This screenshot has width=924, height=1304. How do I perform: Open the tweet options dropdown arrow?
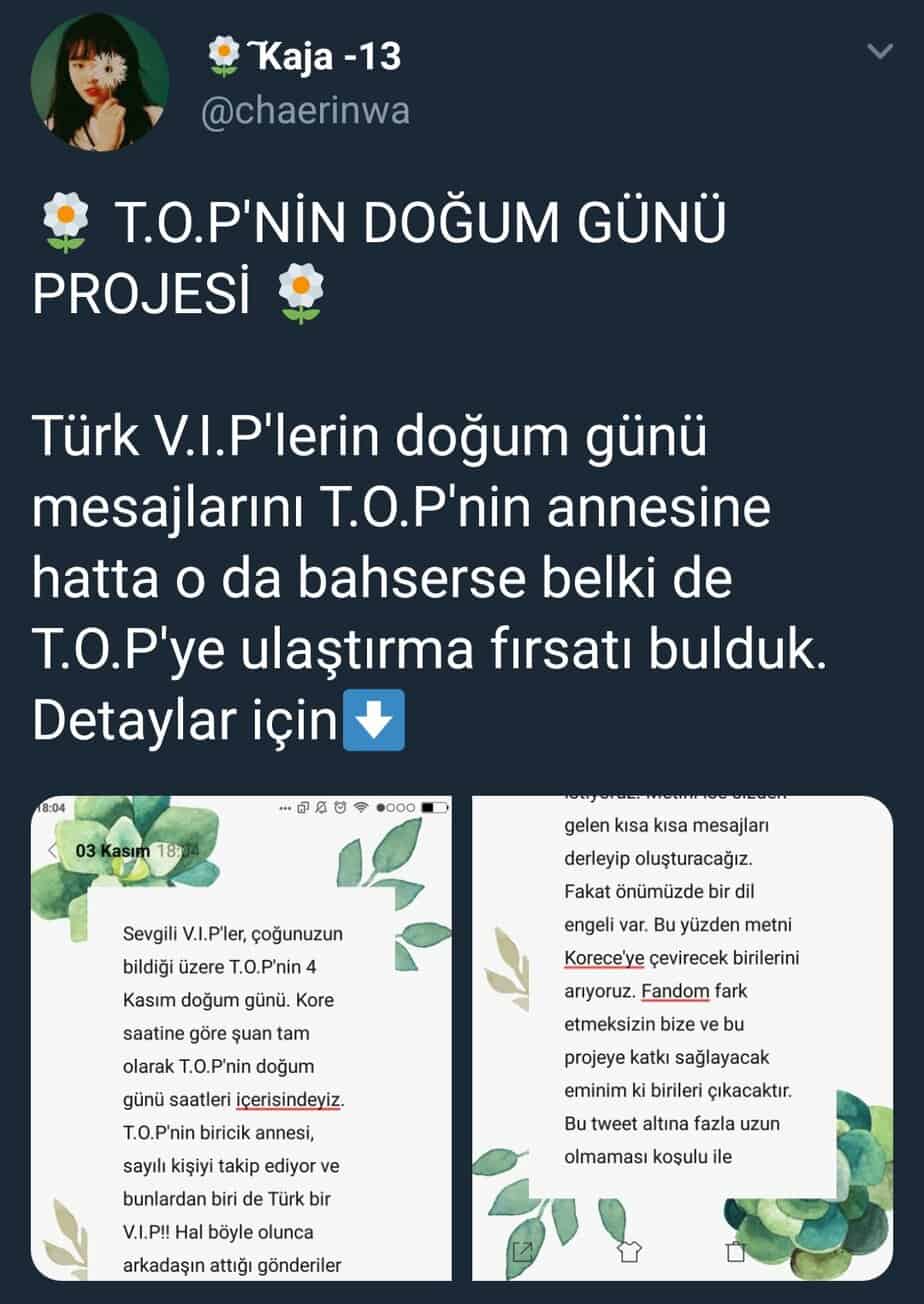(x=879, y=51)
